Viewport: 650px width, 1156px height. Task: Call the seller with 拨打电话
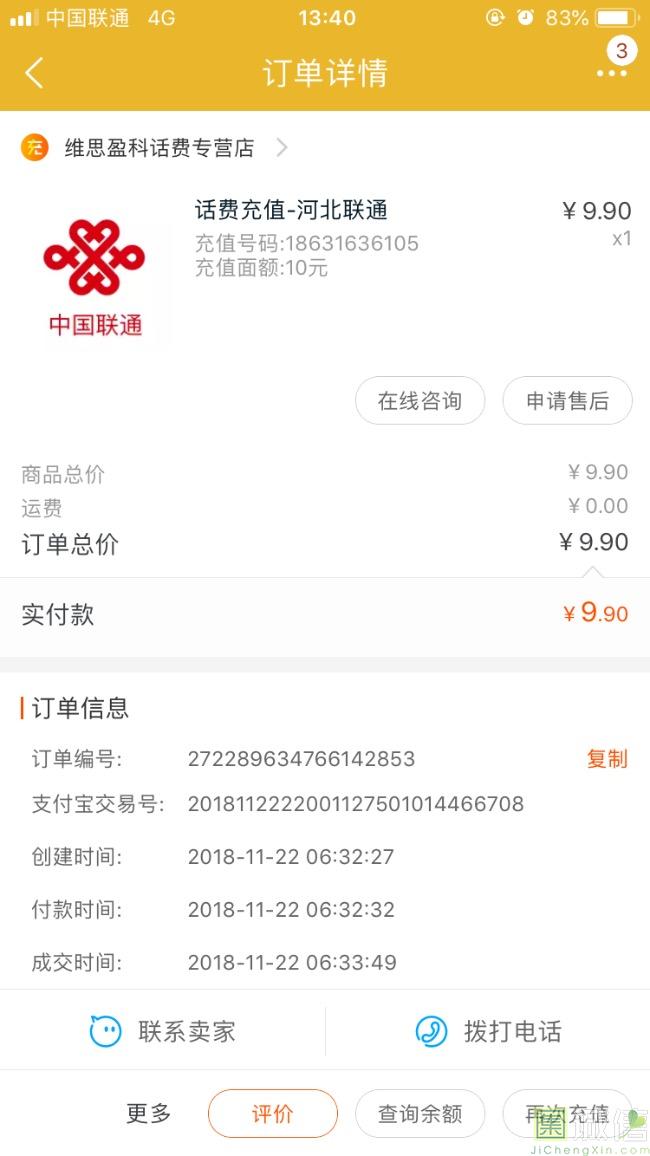[488, 1031]
